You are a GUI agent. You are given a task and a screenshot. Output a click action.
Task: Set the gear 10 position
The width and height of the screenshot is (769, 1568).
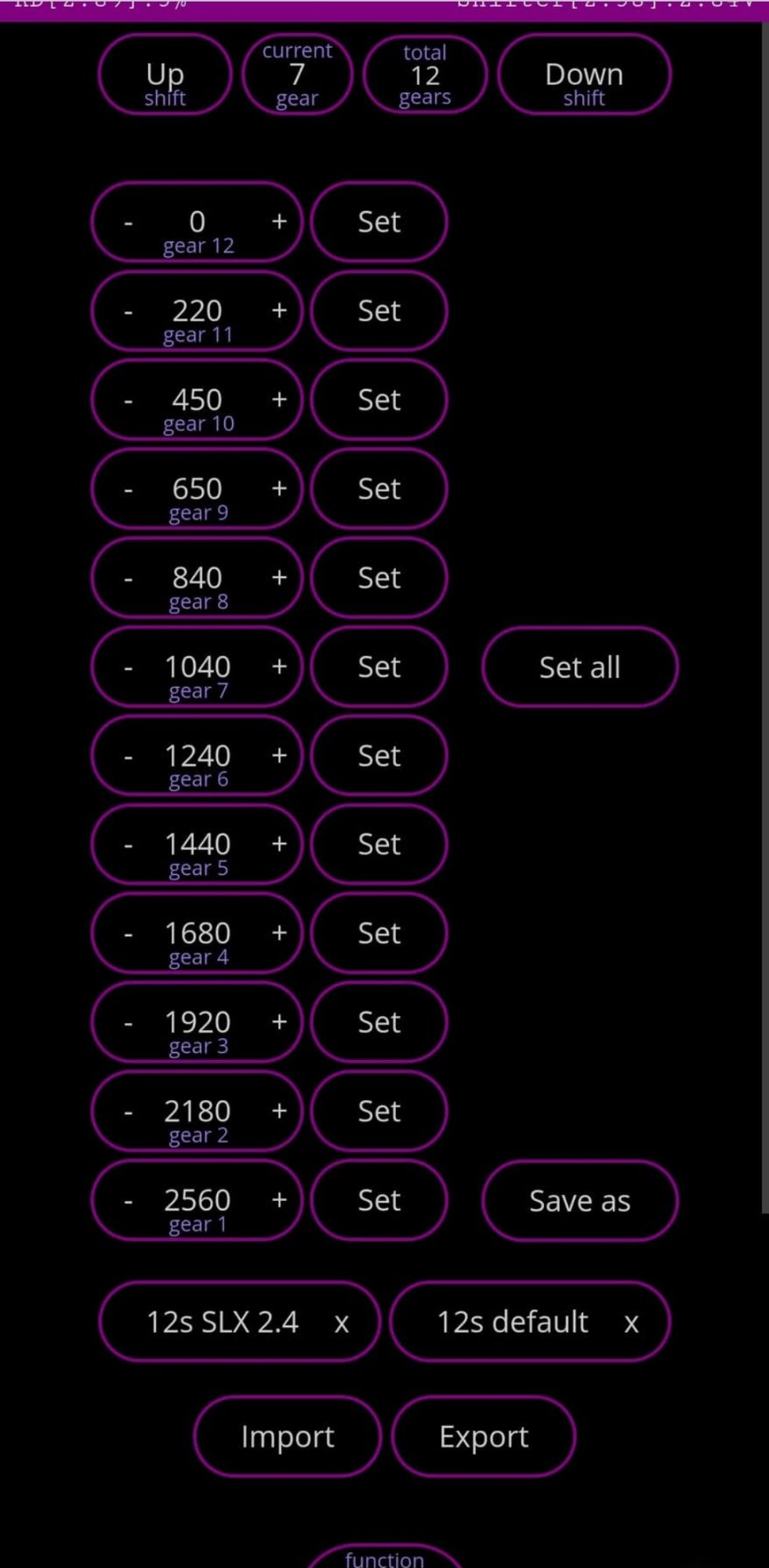(x=379, y=400)
